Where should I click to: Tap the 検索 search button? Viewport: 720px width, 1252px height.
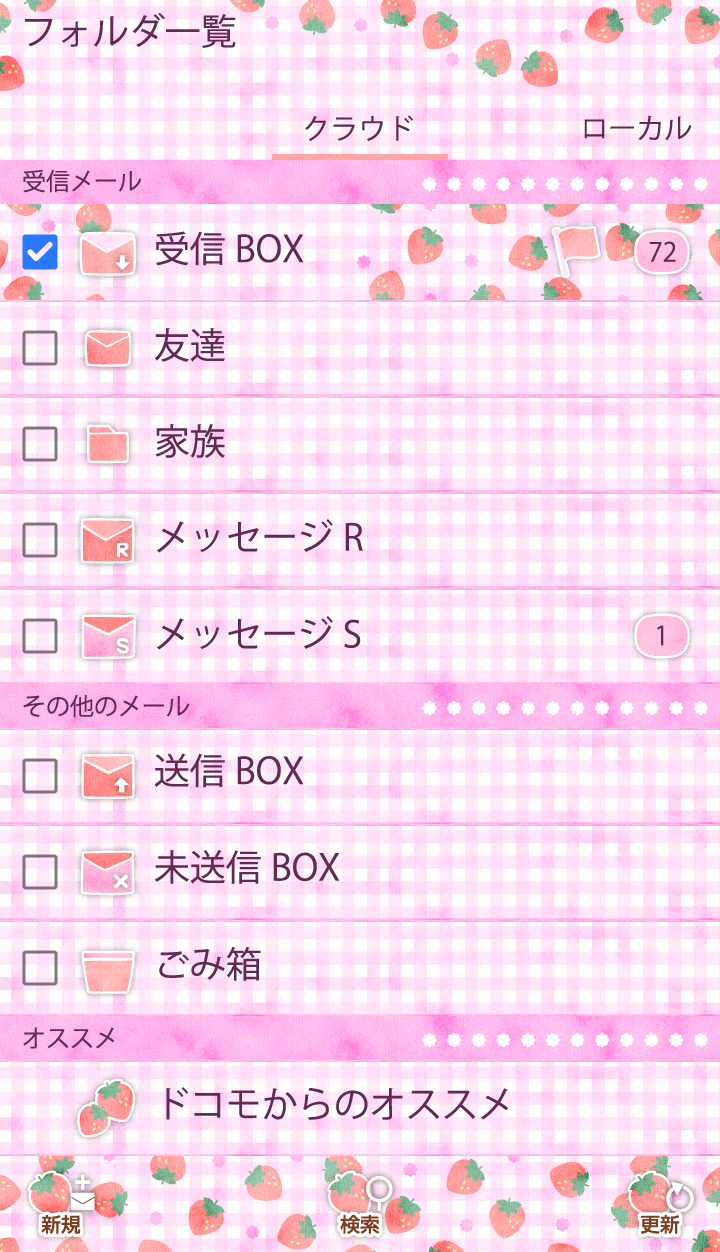pyautogui.click(x=360, y=1205)
